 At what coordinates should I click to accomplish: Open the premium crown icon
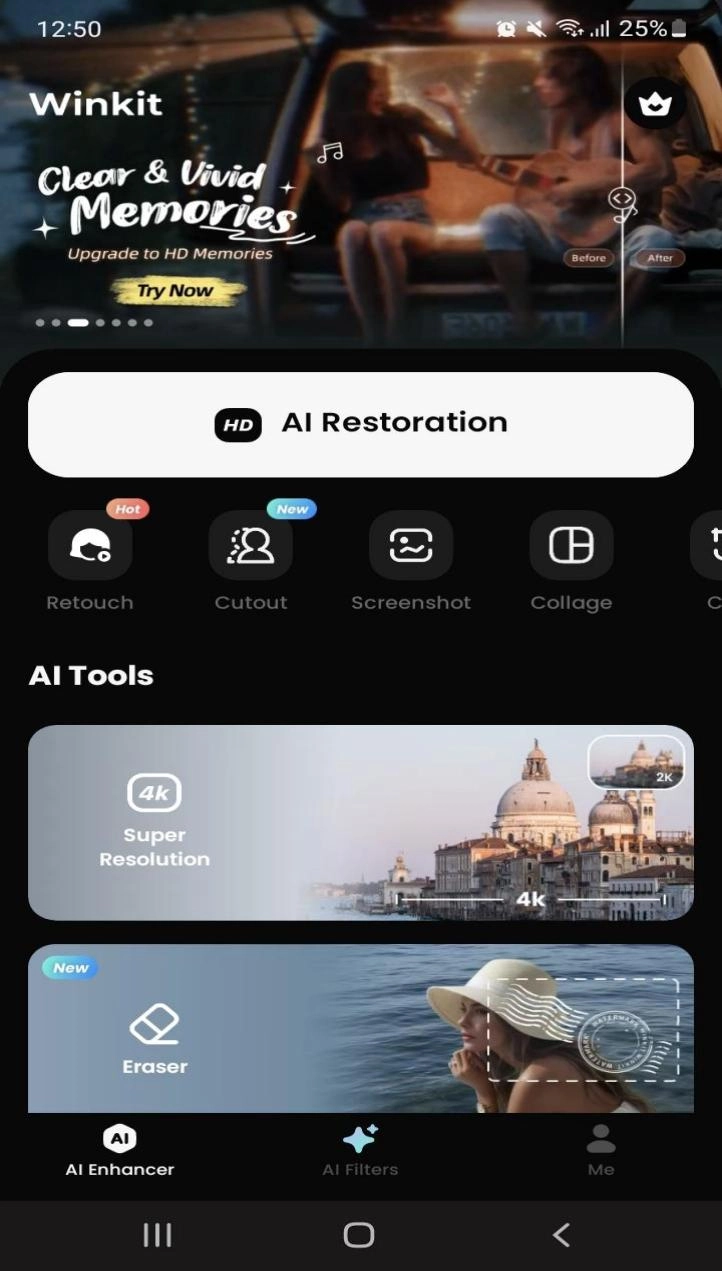click(655, 104)
